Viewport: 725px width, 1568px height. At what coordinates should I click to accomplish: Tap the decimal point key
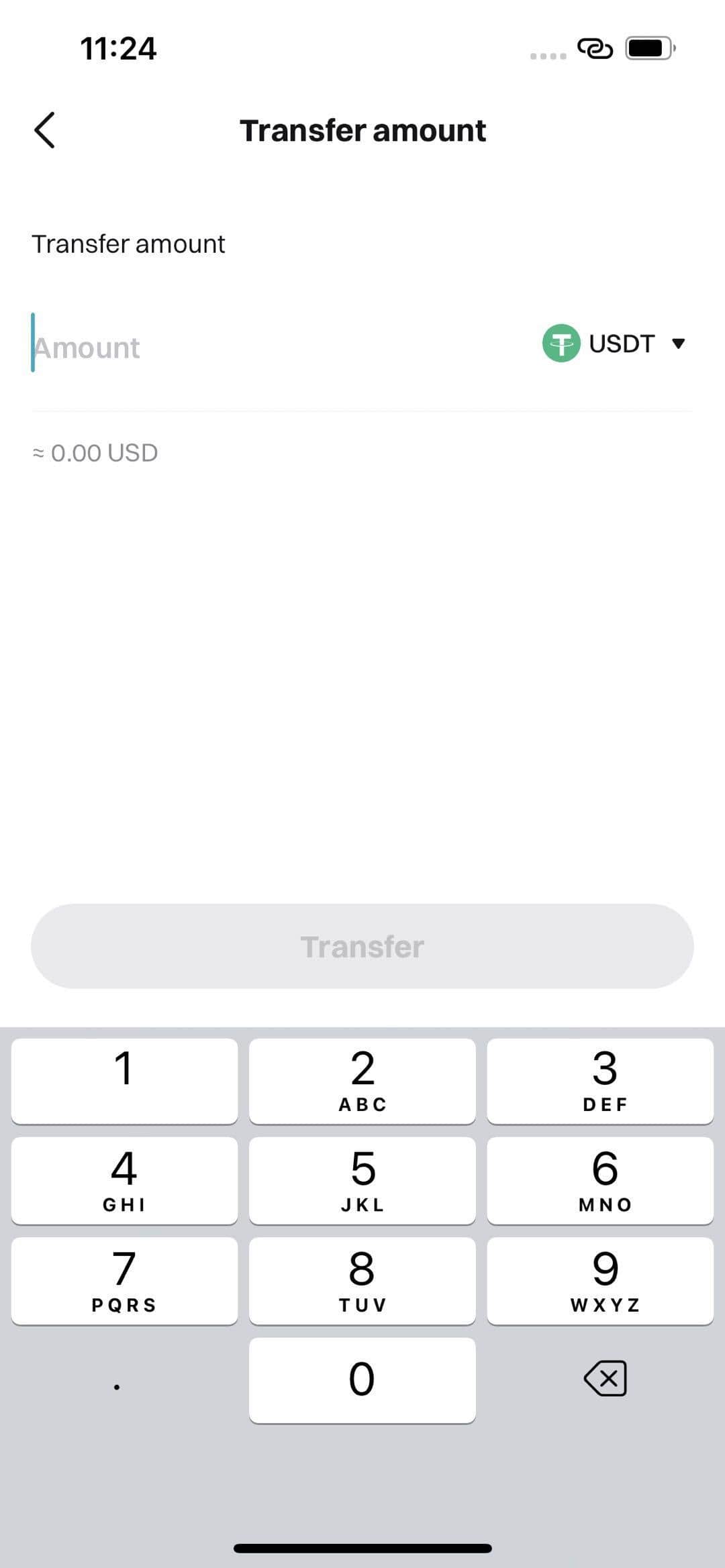coord(117,1380)
